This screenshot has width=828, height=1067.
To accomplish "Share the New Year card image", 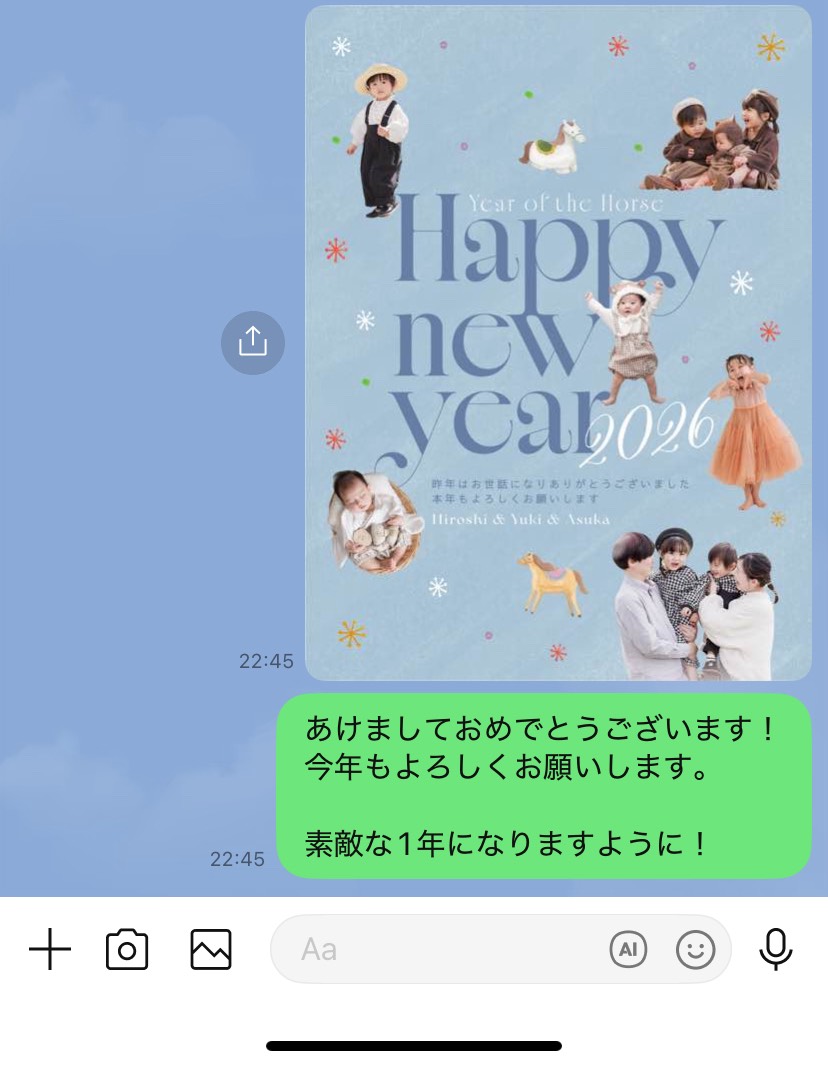I will point(253,342).
